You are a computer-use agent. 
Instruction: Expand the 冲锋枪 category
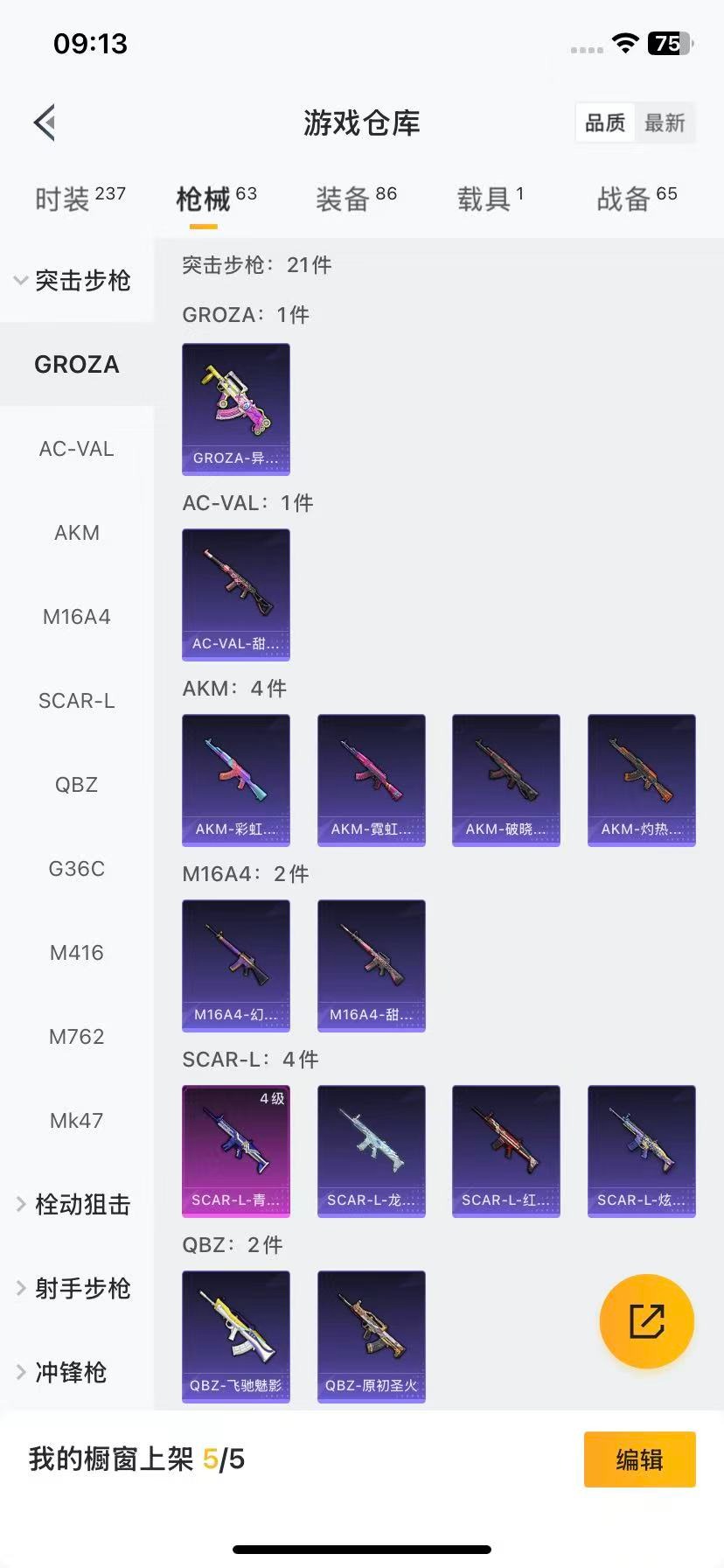(63, 1373)
